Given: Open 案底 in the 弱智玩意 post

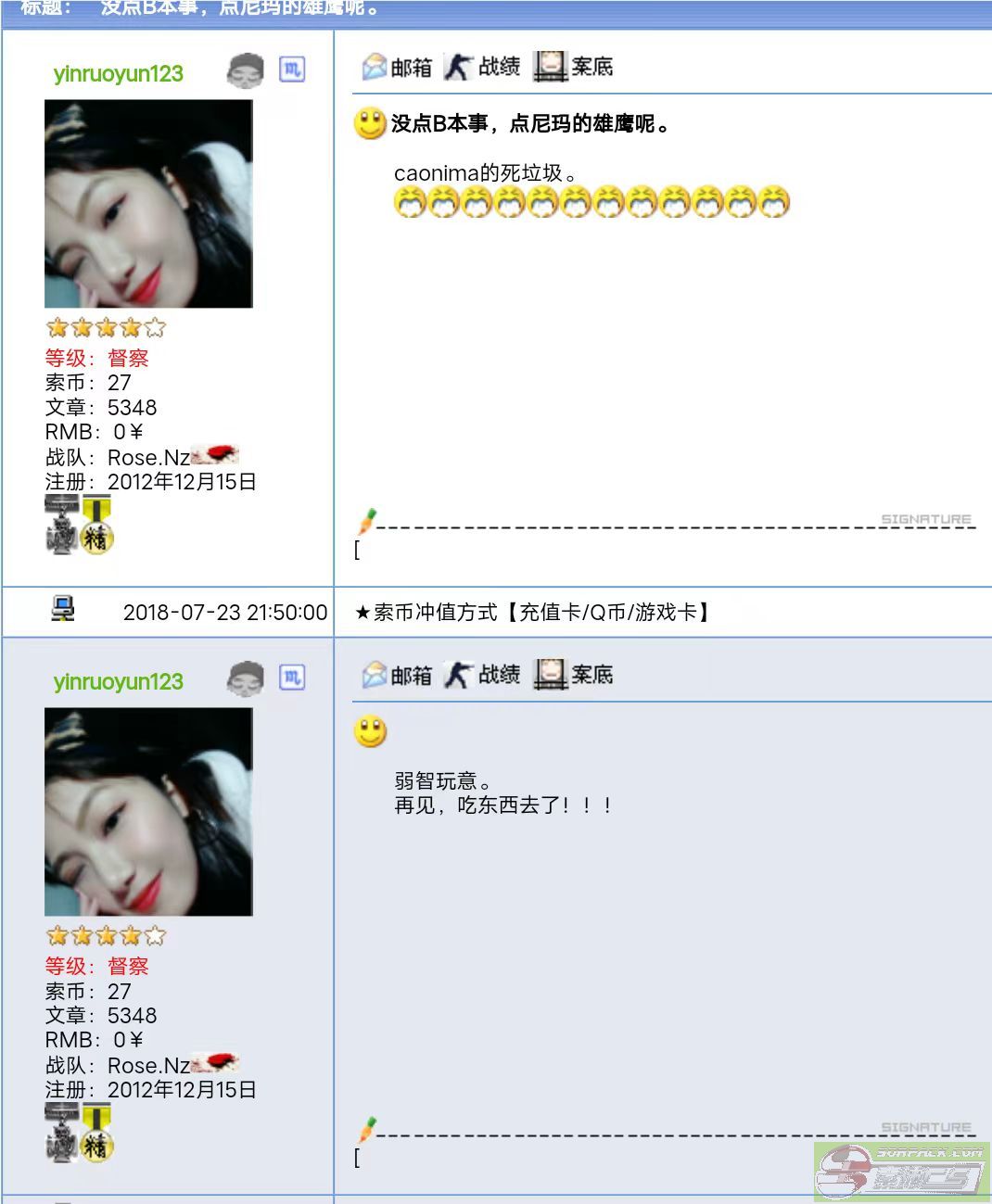Looking at the screenshot, I should pos(574,675).
